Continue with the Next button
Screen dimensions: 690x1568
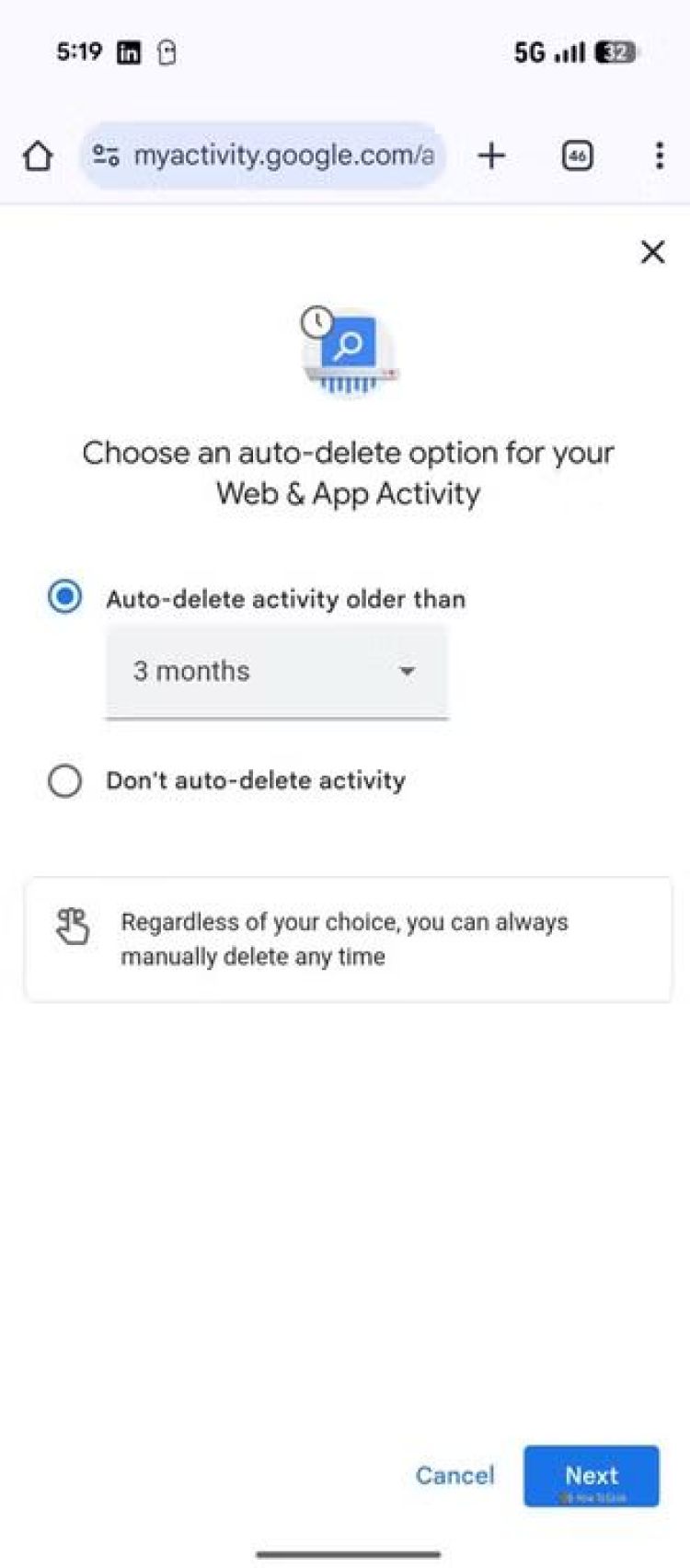(x=591, y=1475)
